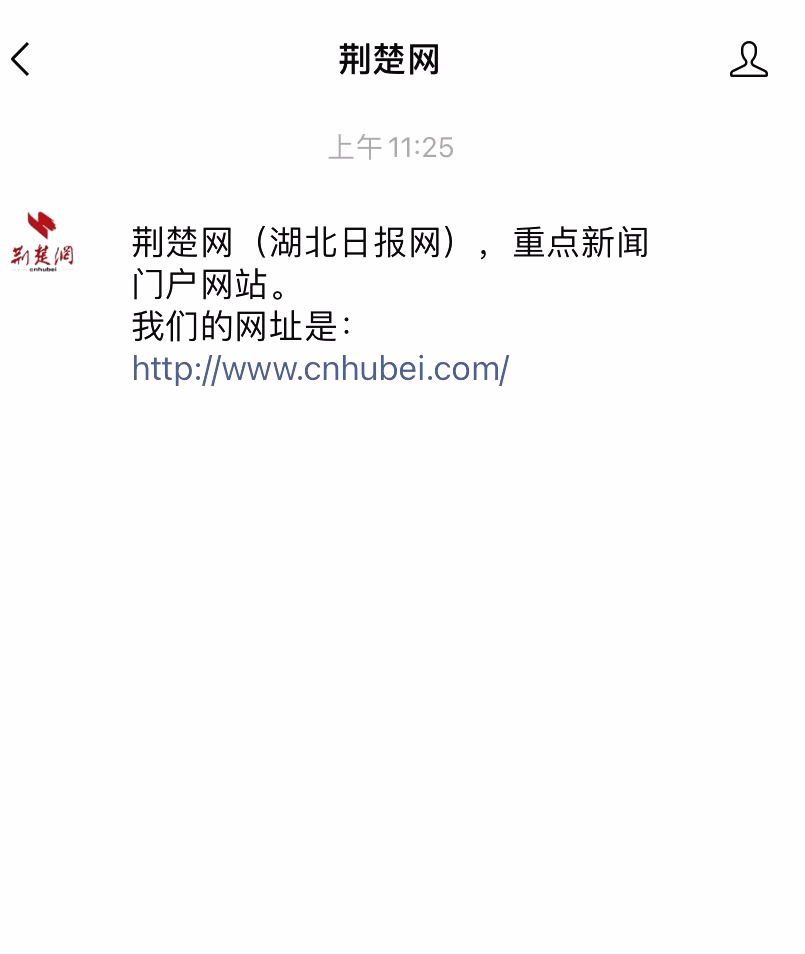Open the 荆楚网 account profile icon
Image resolution: width=805 pixels, height=954 pixels.
click(x=748, y=60)
